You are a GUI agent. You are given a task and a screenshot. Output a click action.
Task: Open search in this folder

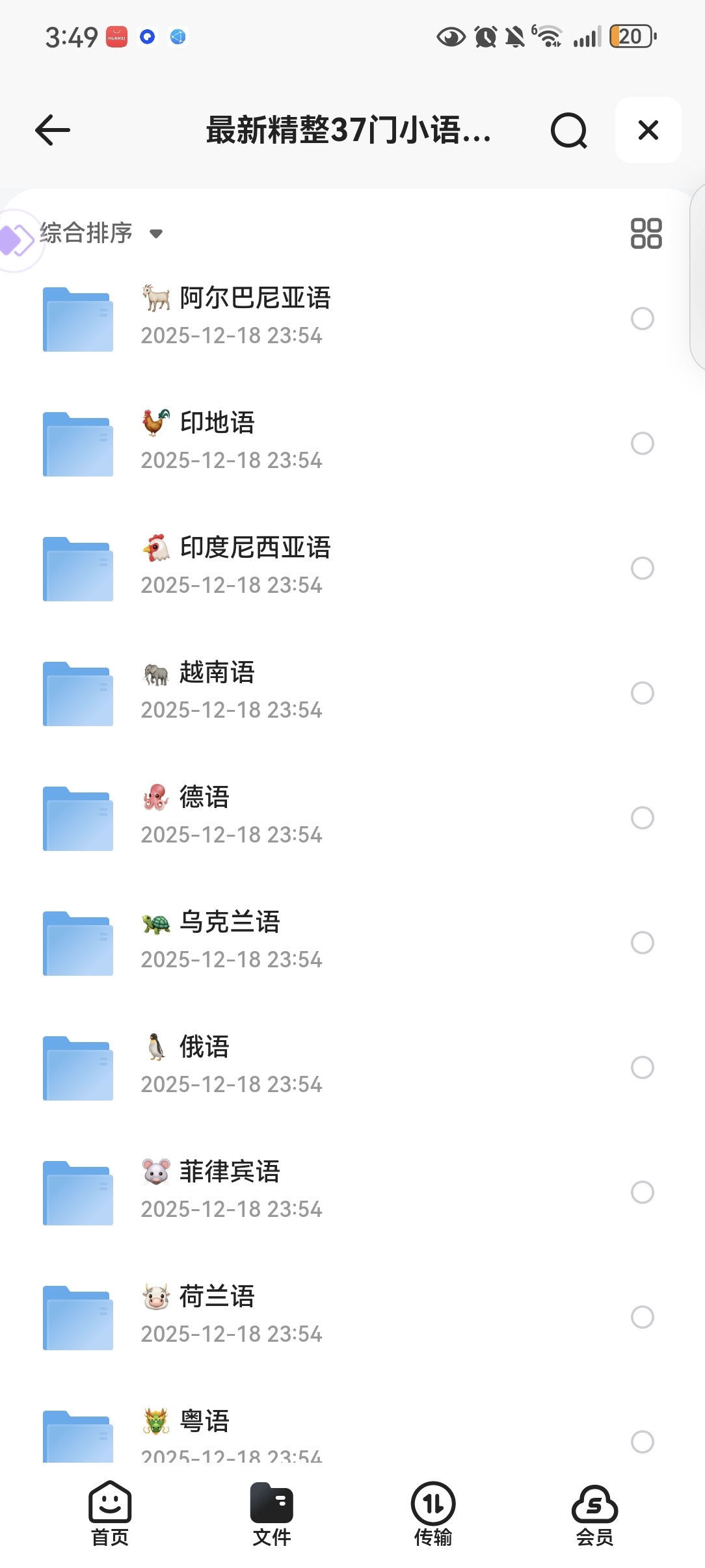point(568,130)
